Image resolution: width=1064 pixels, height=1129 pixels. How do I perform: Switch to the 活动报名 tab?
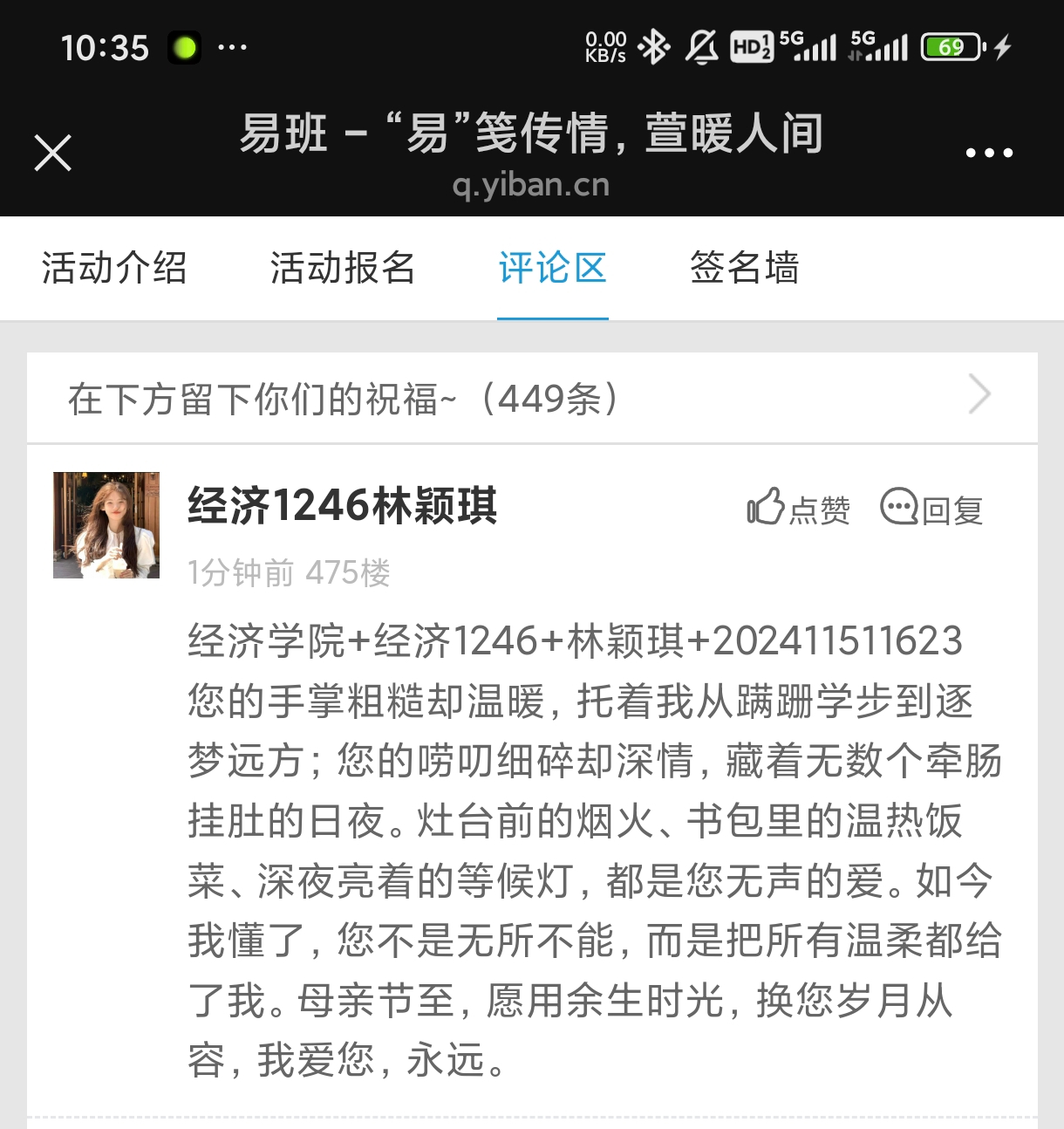click(x=342, y=268)
